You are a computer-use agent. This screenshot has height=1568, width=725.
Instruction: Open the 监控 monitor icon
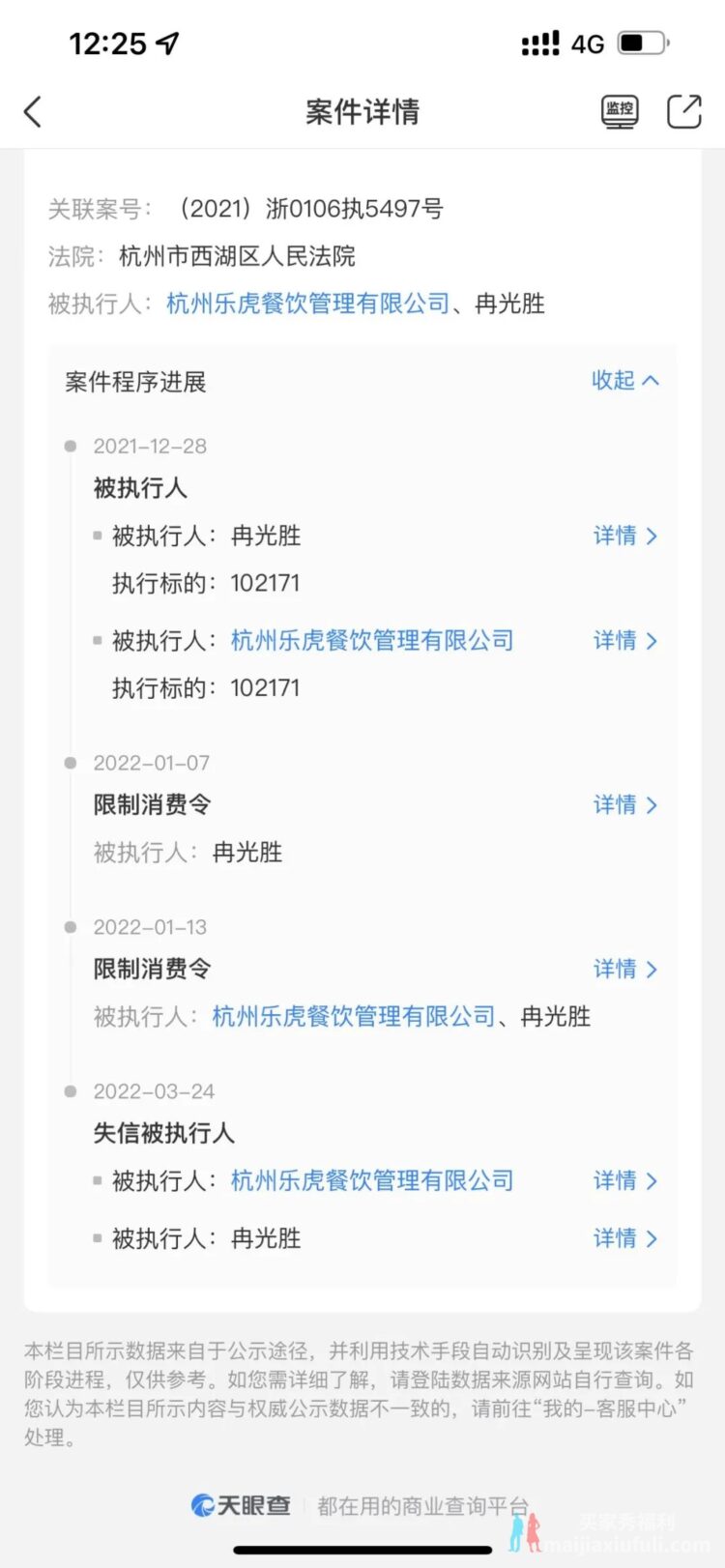coord(620,112)
